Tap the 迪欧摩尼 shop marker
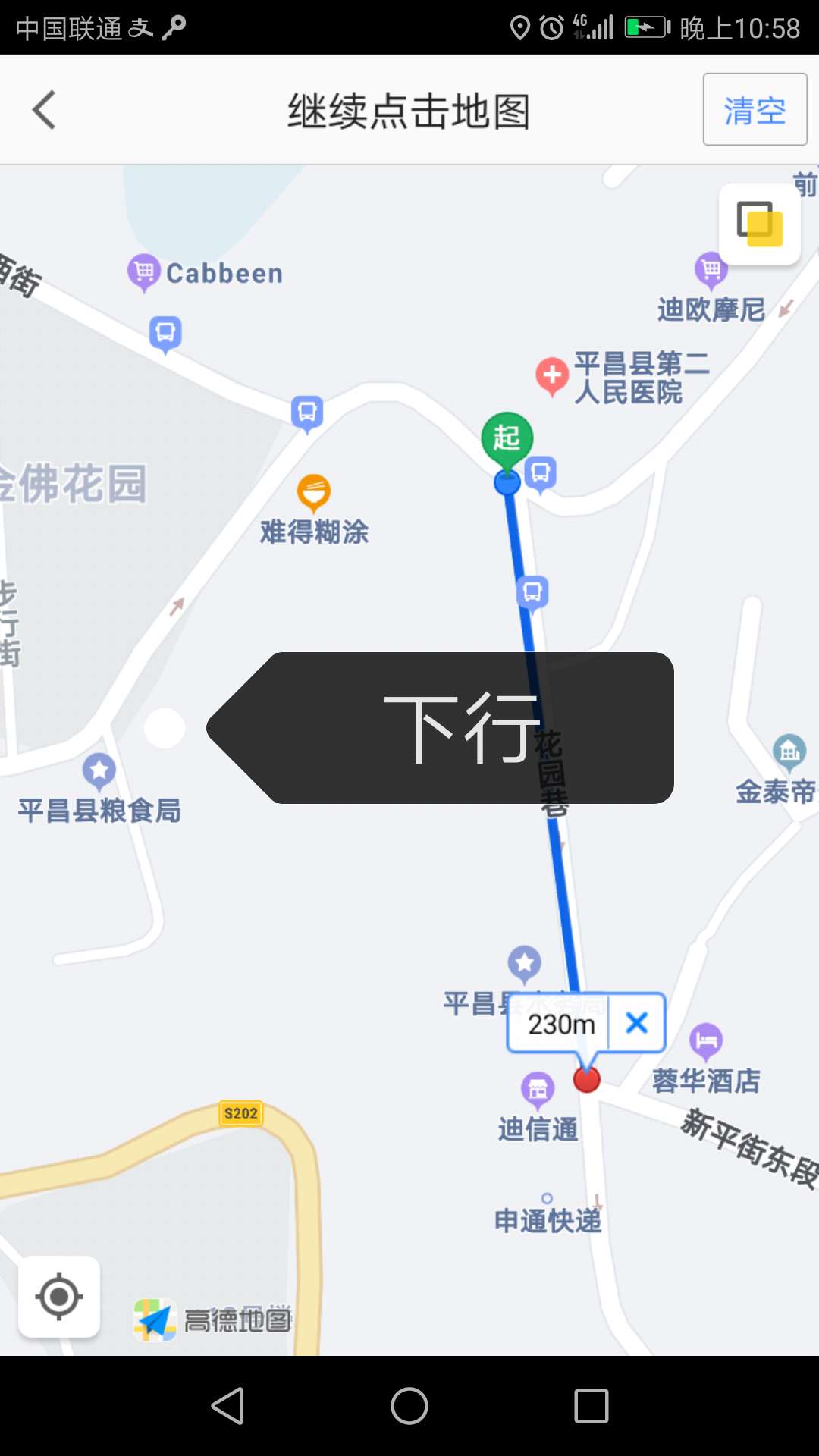This screenshot has height=1456, width=819. point(711,269)
